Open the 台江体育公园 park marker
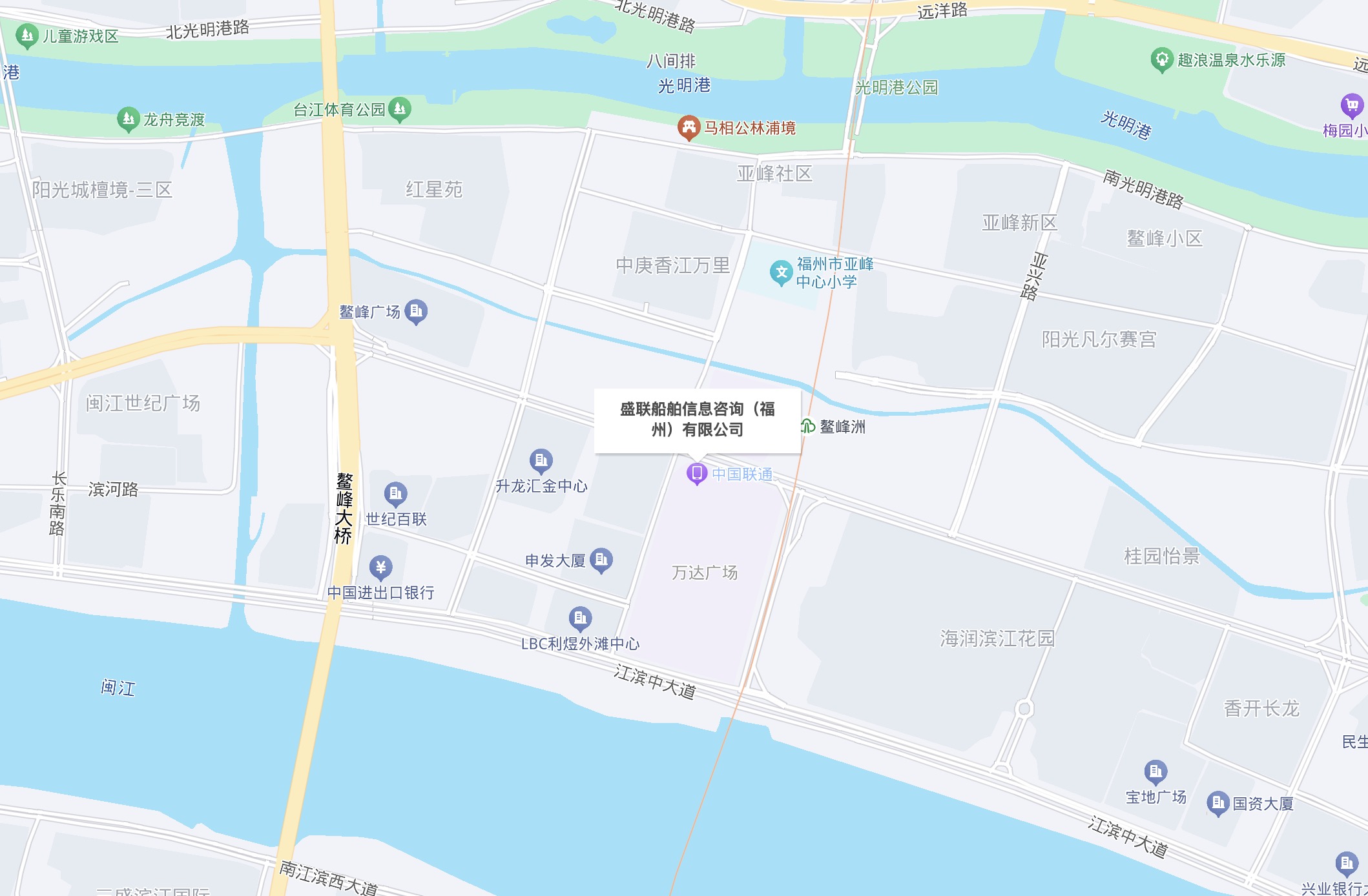The image size is (1368, 896). 400,108
